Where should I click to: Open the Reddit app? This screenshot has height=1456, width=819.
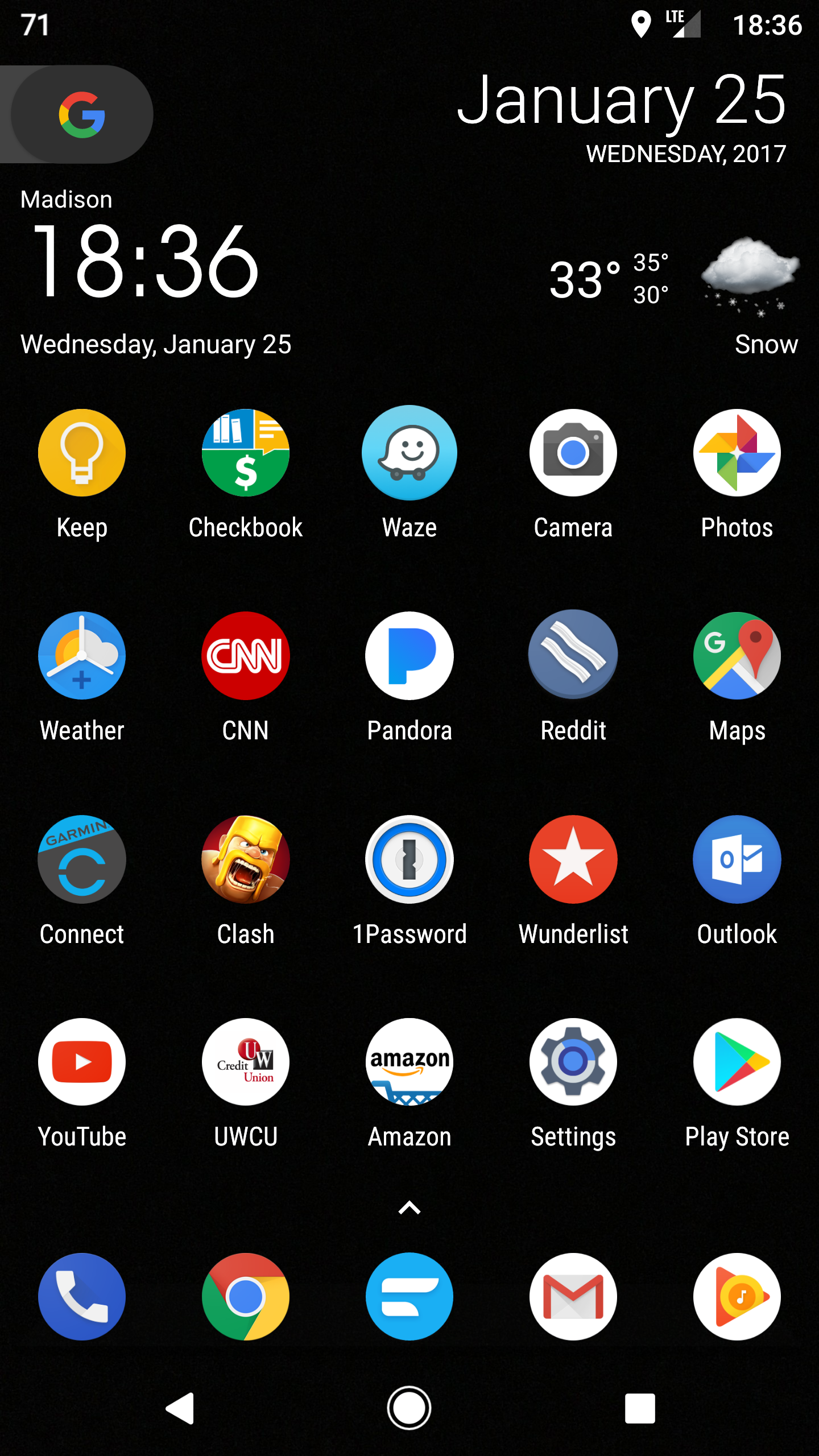click(x=573, y=656)
